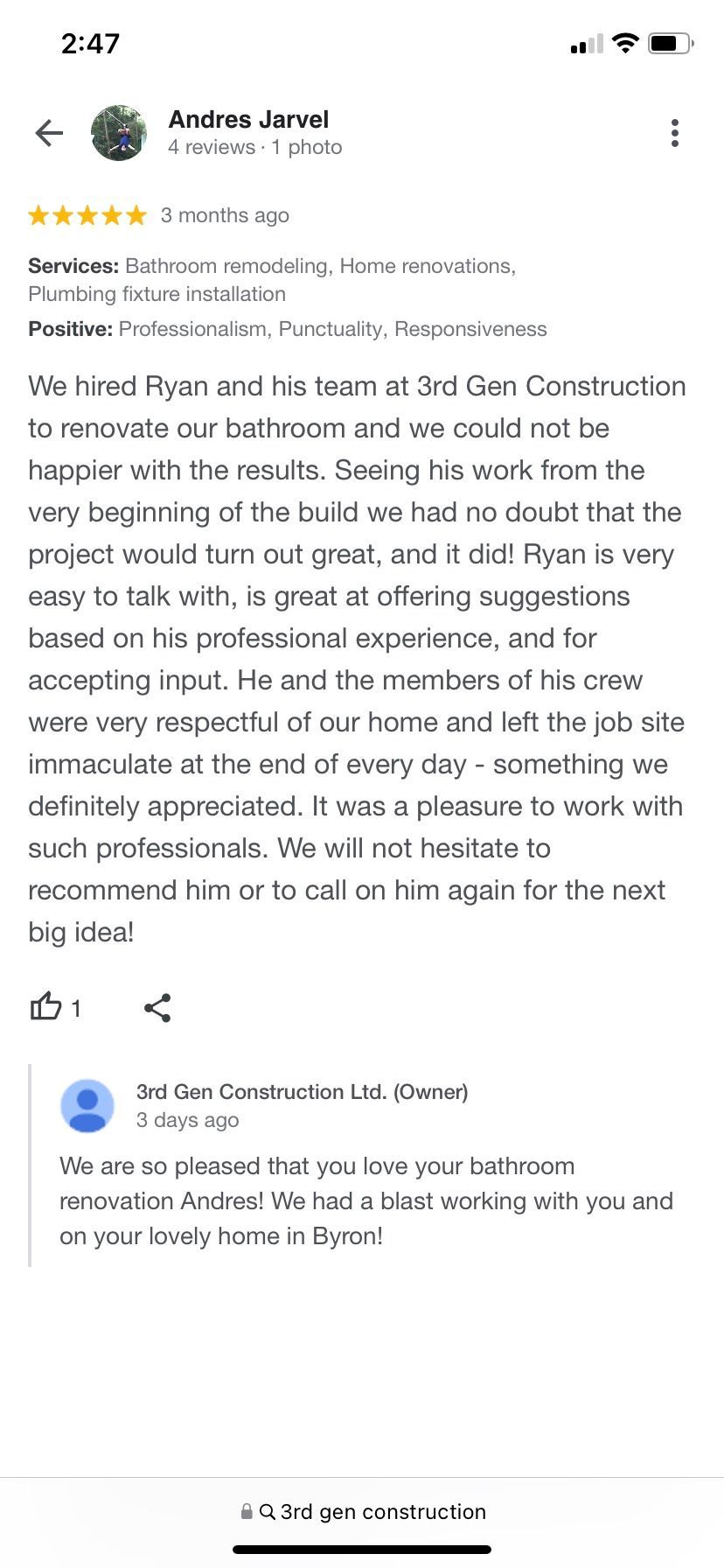
Task: Share this review
Action: (x=157, y=1007)
